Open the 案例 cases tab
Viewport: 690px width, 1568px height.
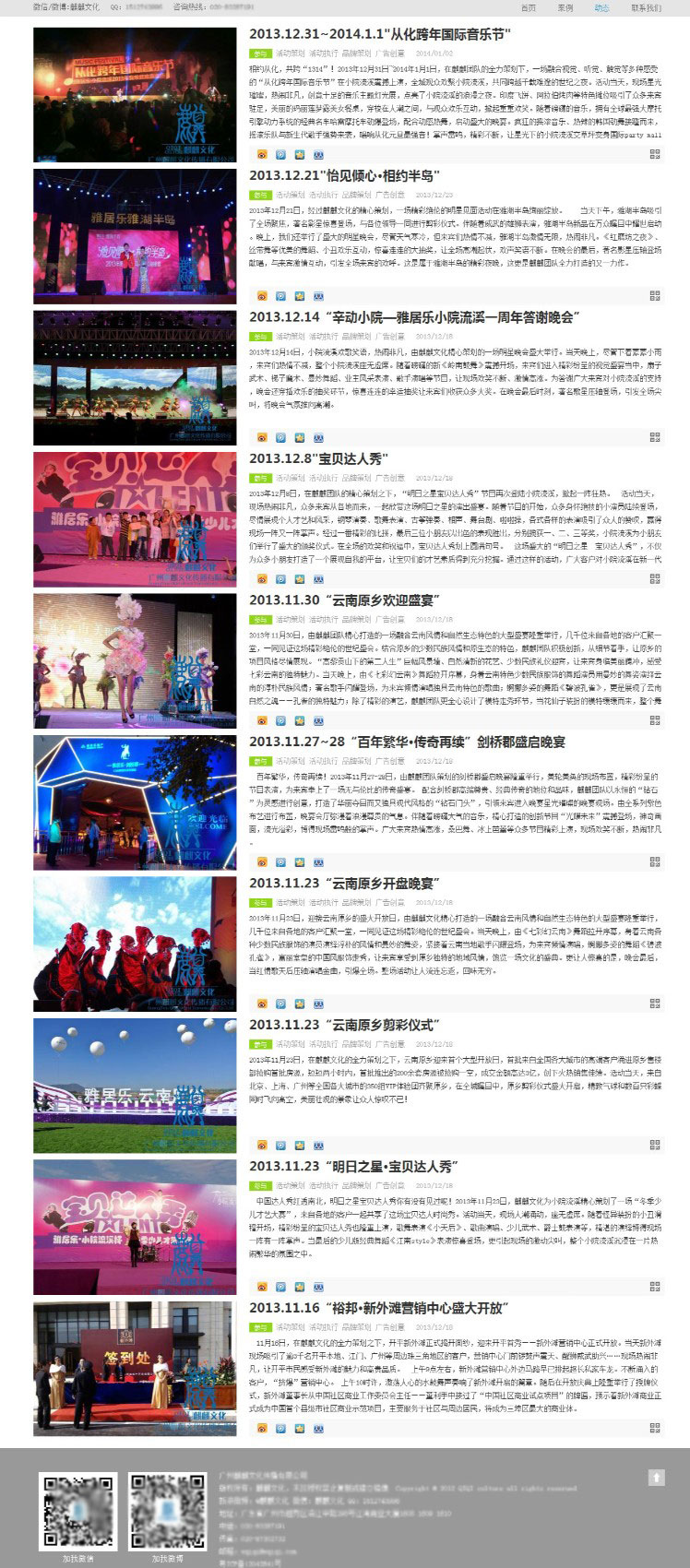565,7
